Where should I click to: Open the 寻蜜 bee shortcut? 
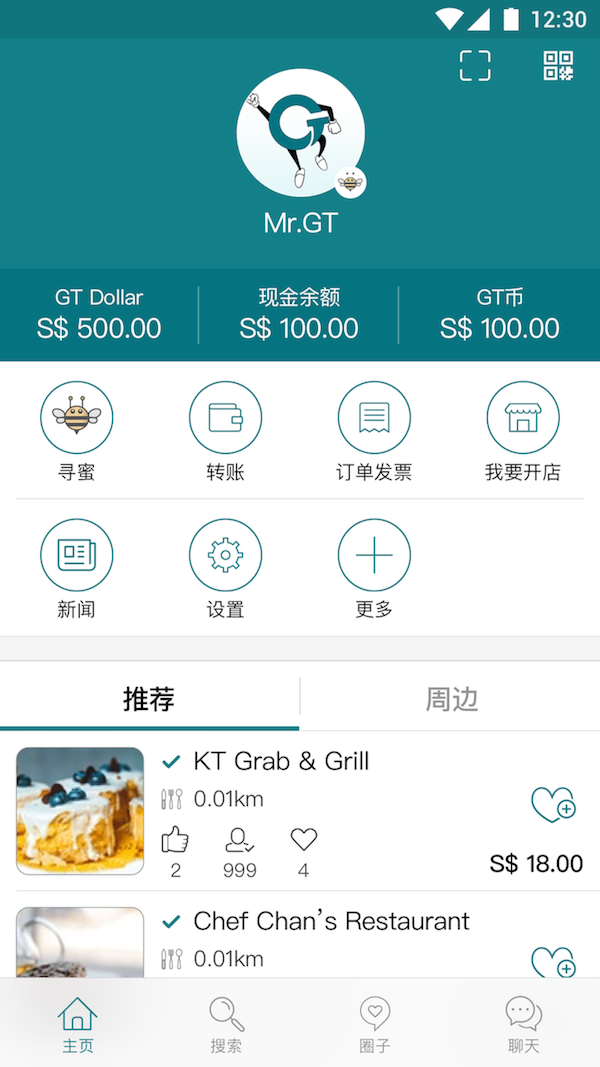(x=76, y=418)
